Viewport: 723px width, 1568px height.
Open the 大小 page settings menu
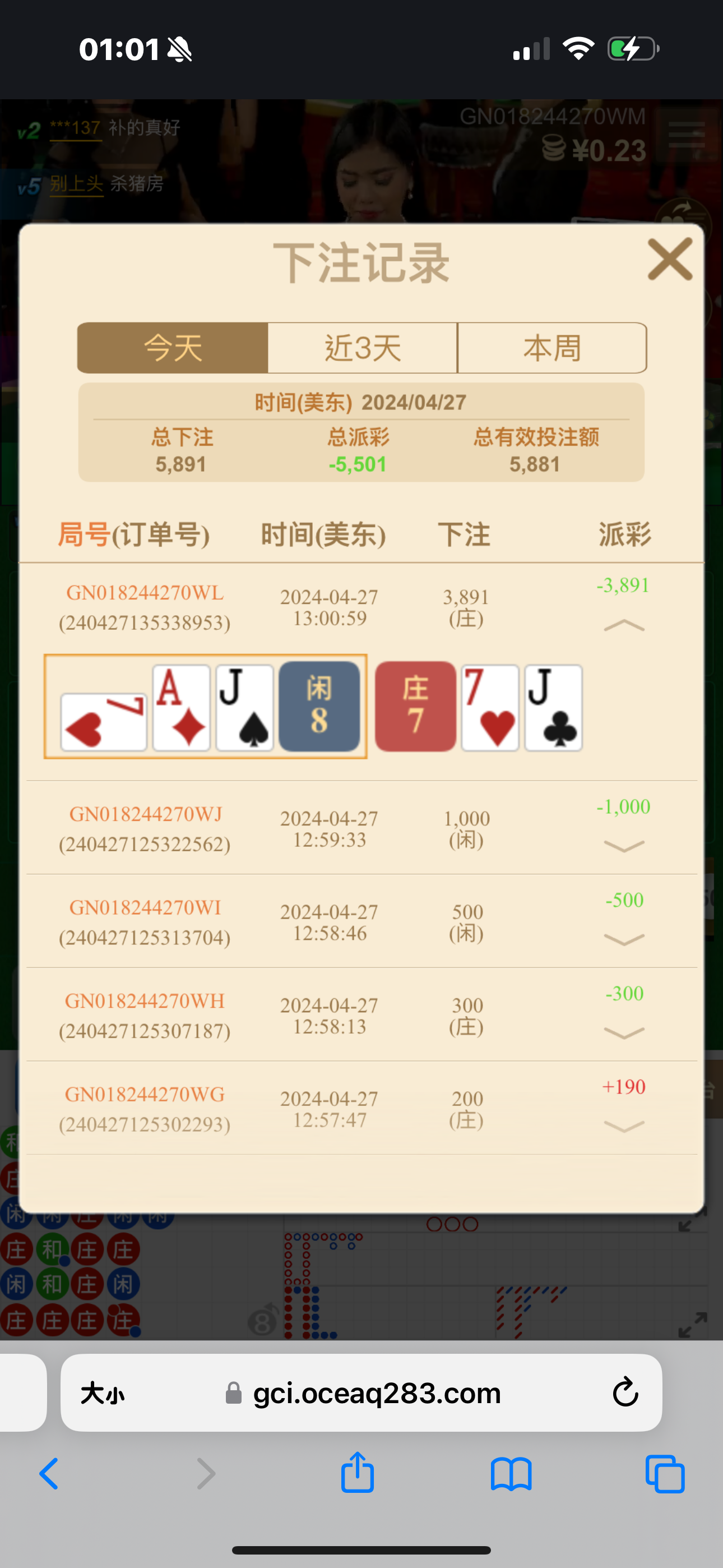pyautogui.click(x=103, y=1392)
